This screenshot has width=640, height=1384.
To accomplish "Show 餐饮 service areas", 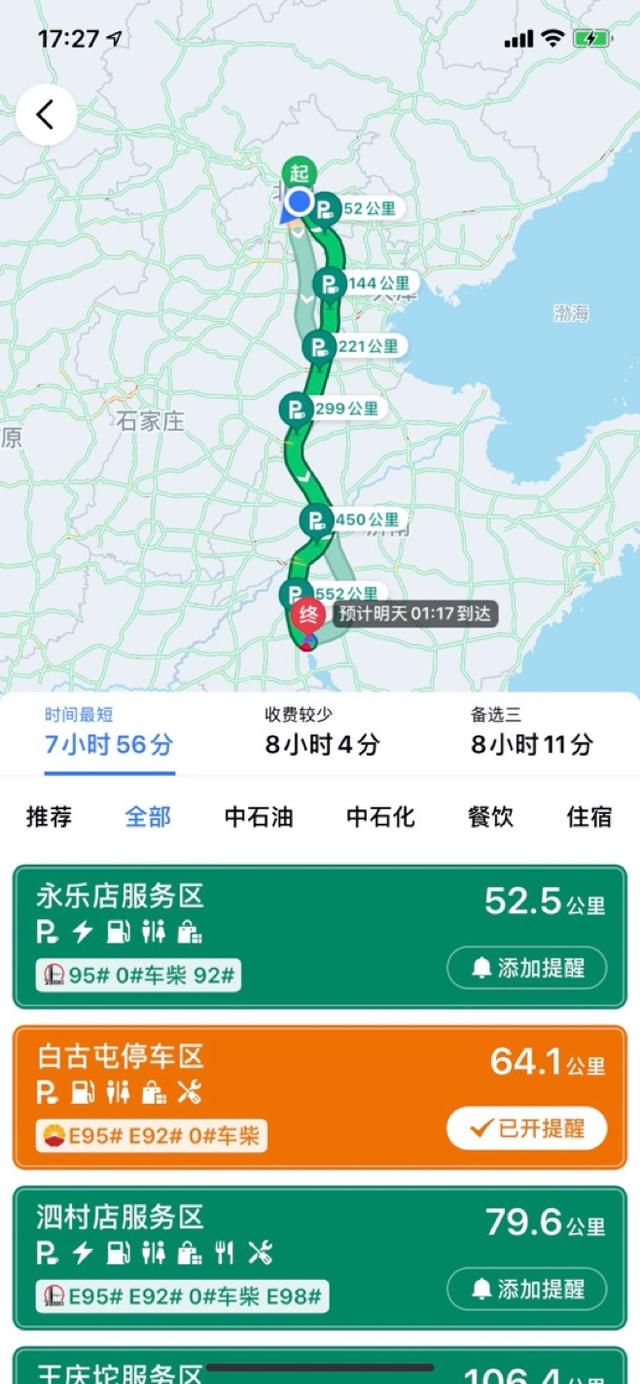I will pyautogui.click(x=490, y=816).
